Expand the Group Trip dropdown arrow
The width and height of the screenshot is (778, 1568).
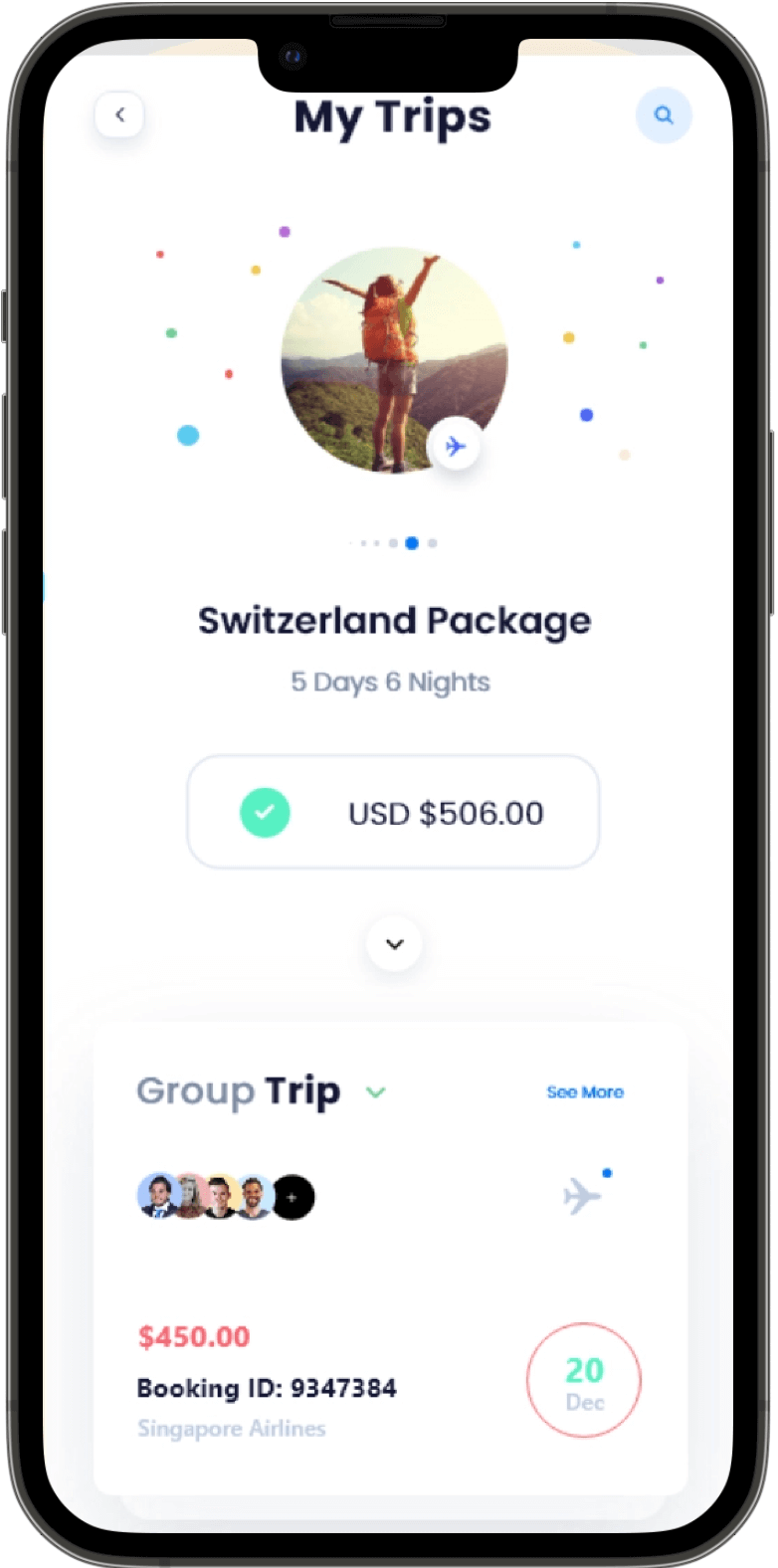(375, 1092)
